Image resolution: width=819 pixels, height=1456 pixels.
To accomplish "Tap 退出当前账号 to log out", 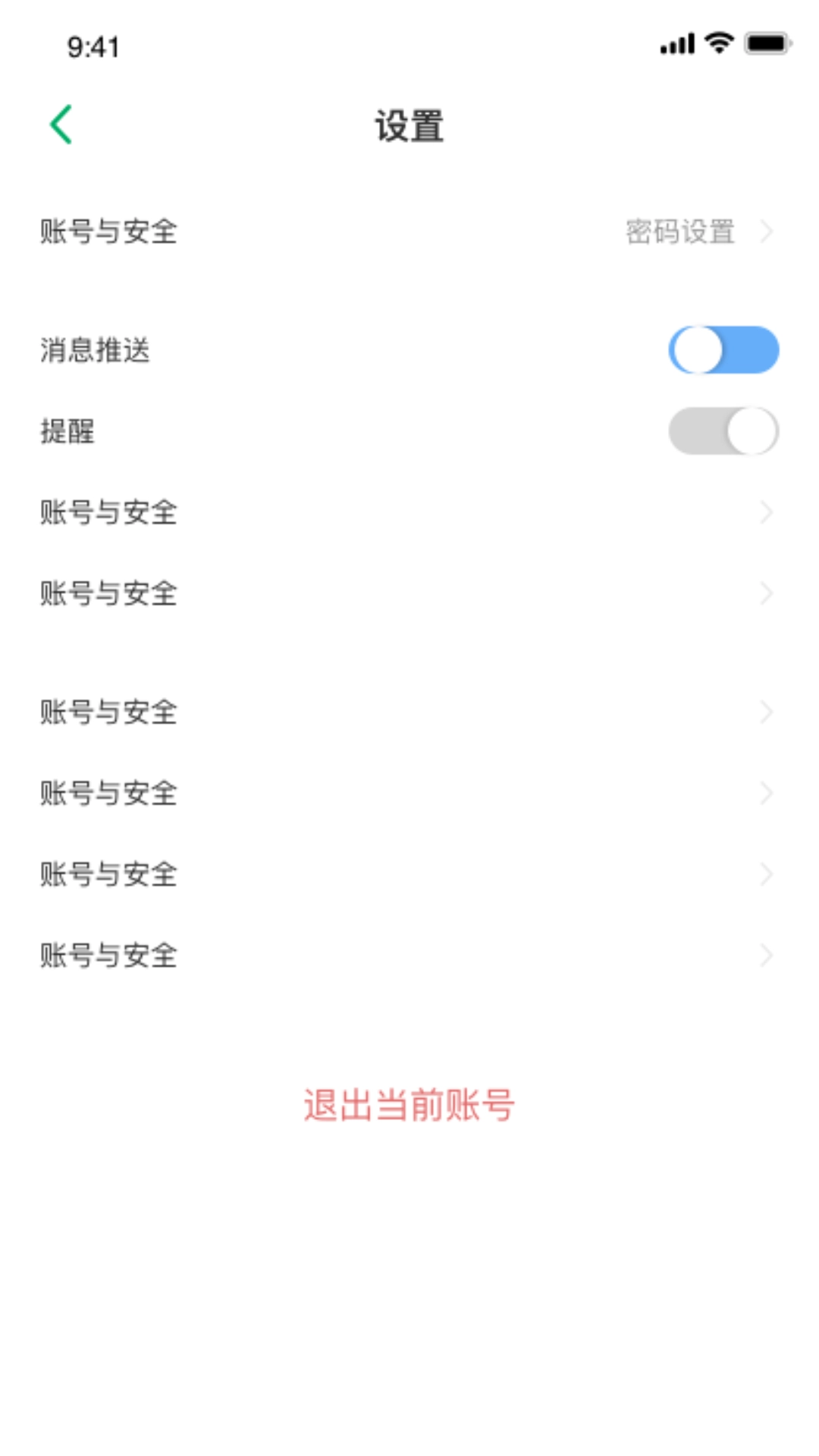I will 409,1105.
